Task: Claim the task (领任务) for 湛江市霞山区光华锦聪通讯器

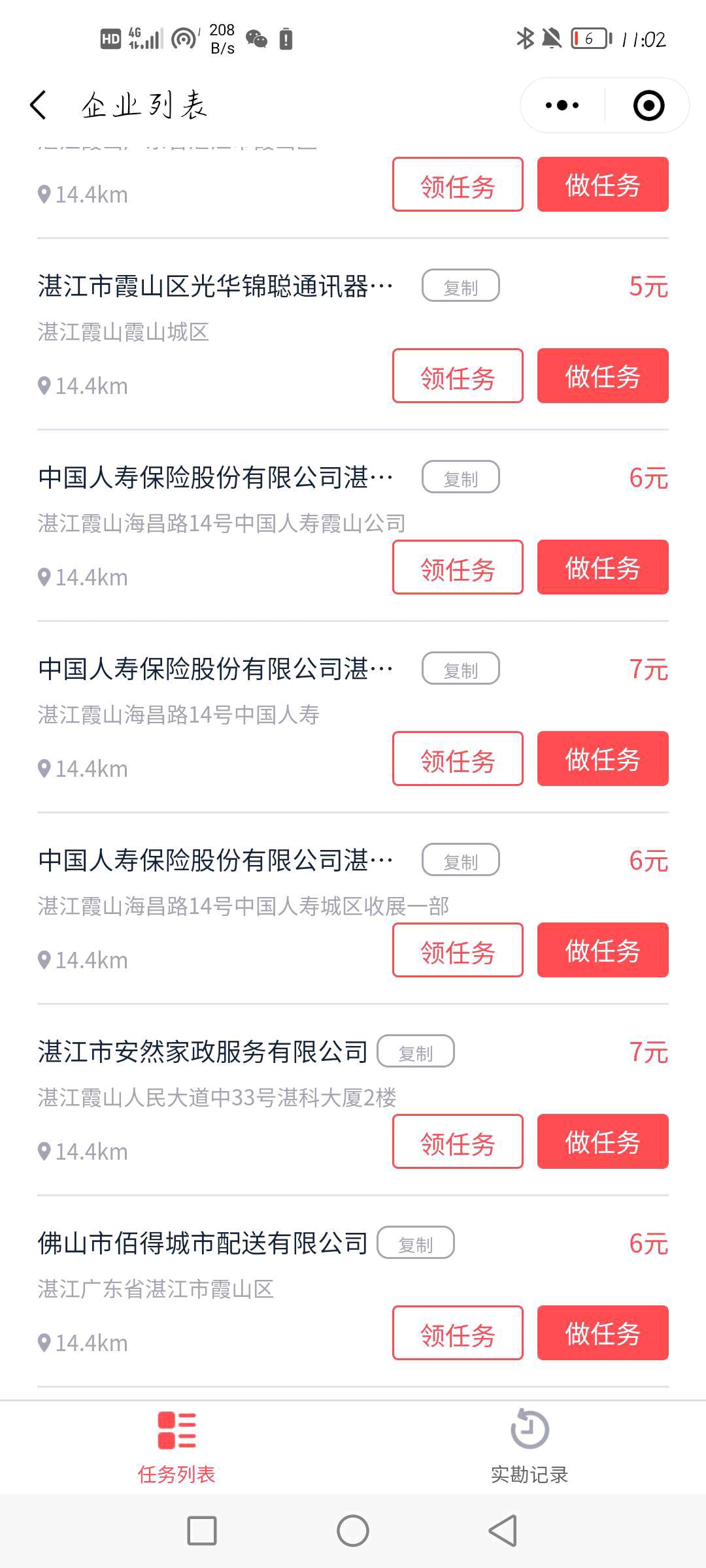Action: click(x=458, y=376)
